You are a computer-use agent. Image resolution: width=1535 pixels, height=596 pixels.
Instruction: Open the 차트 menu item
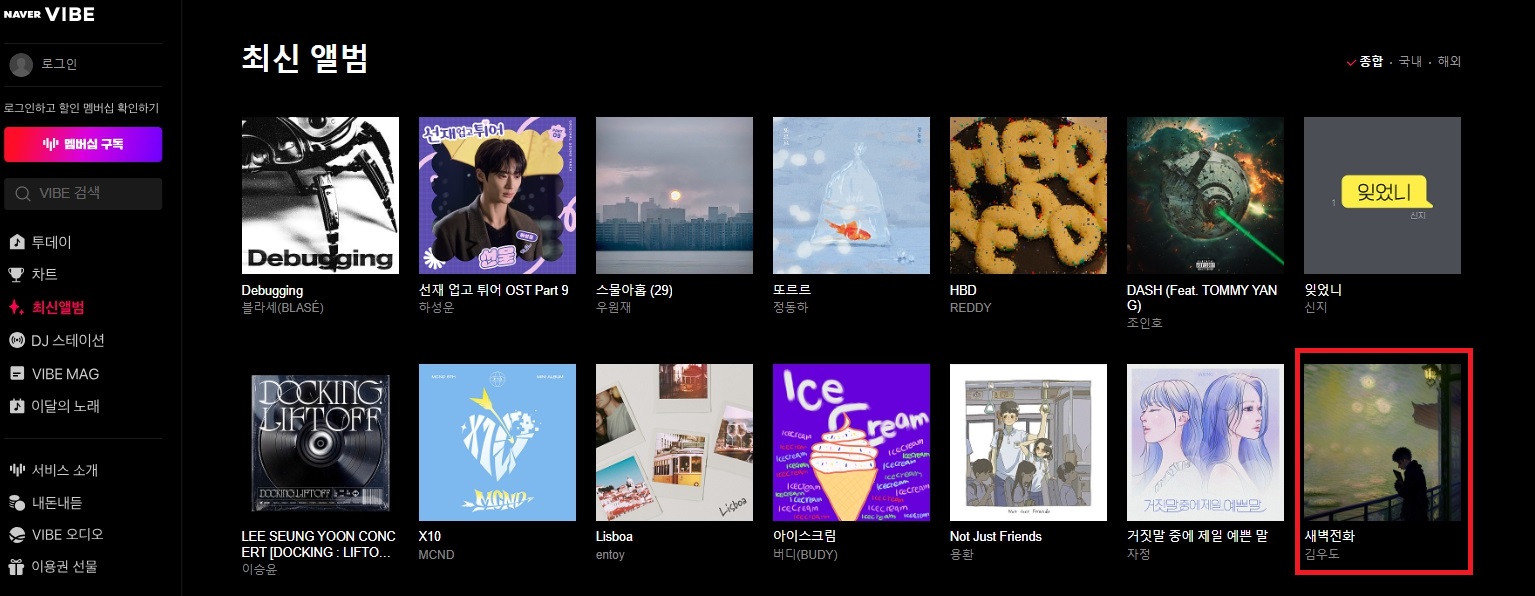pos(44,274)
